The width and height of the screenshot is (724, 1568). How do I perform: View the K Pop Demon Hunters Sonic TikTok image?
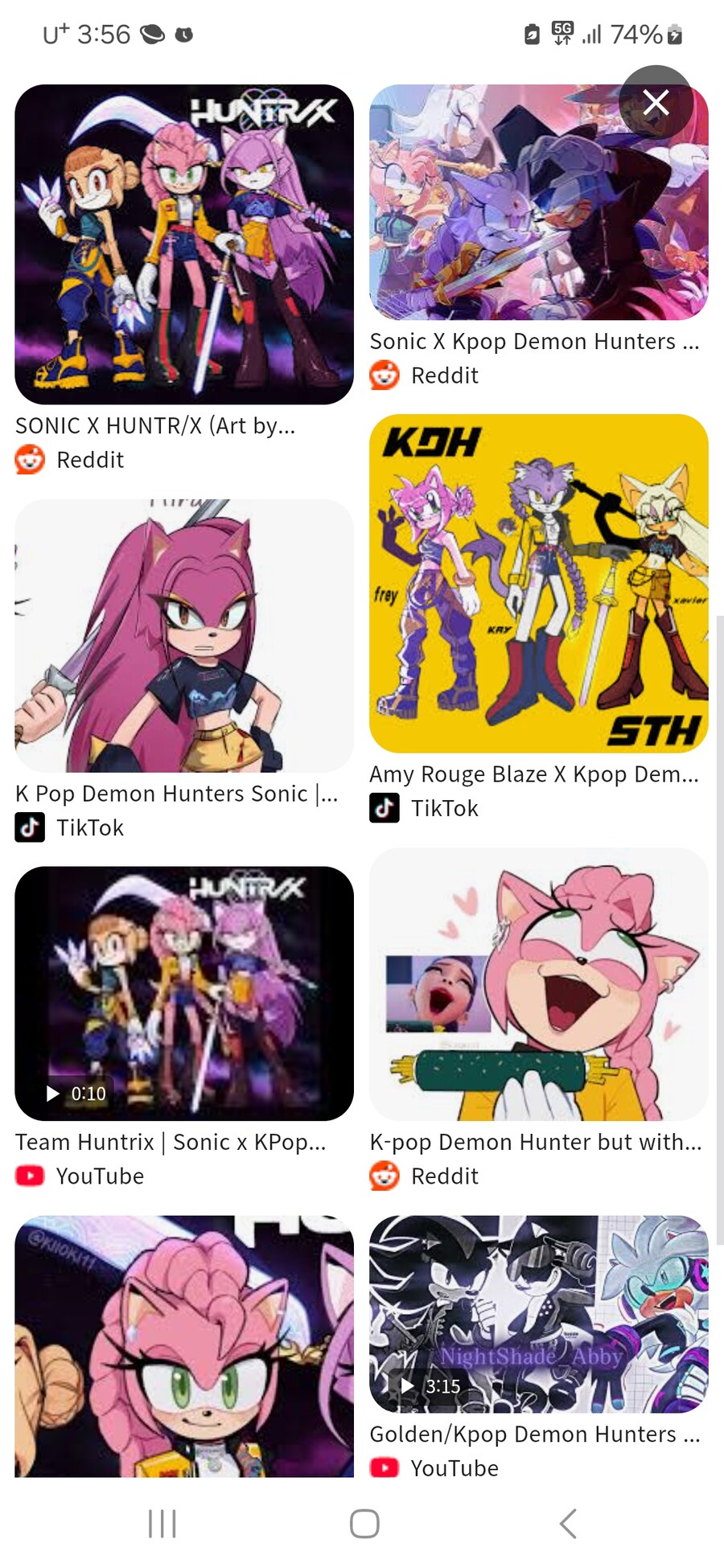[x=184, y=636]
